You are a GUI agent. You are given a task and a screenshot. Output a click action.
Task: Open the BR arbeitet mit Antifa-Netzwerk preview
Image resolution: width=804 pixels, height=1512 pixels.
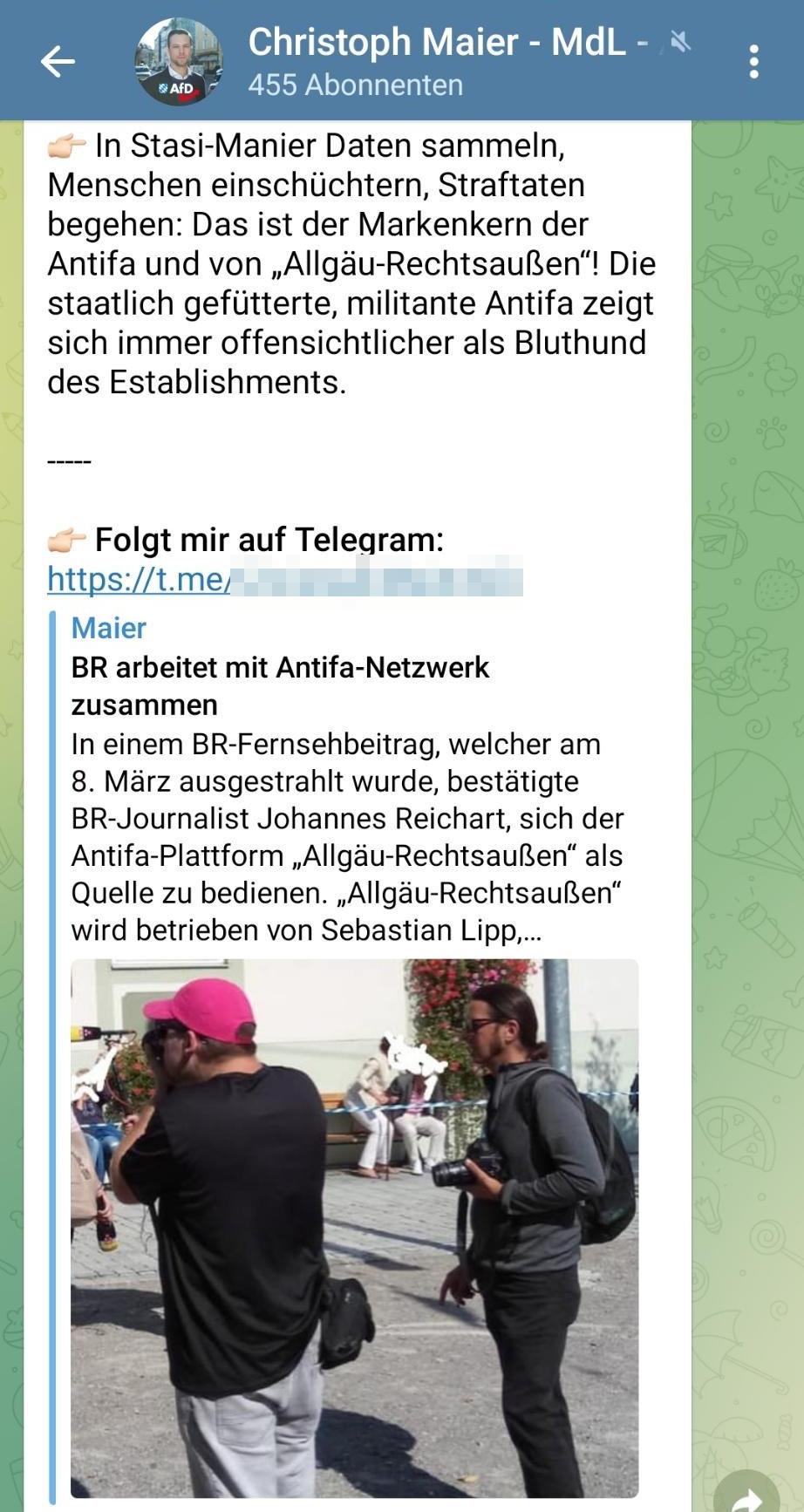point(280,685)
